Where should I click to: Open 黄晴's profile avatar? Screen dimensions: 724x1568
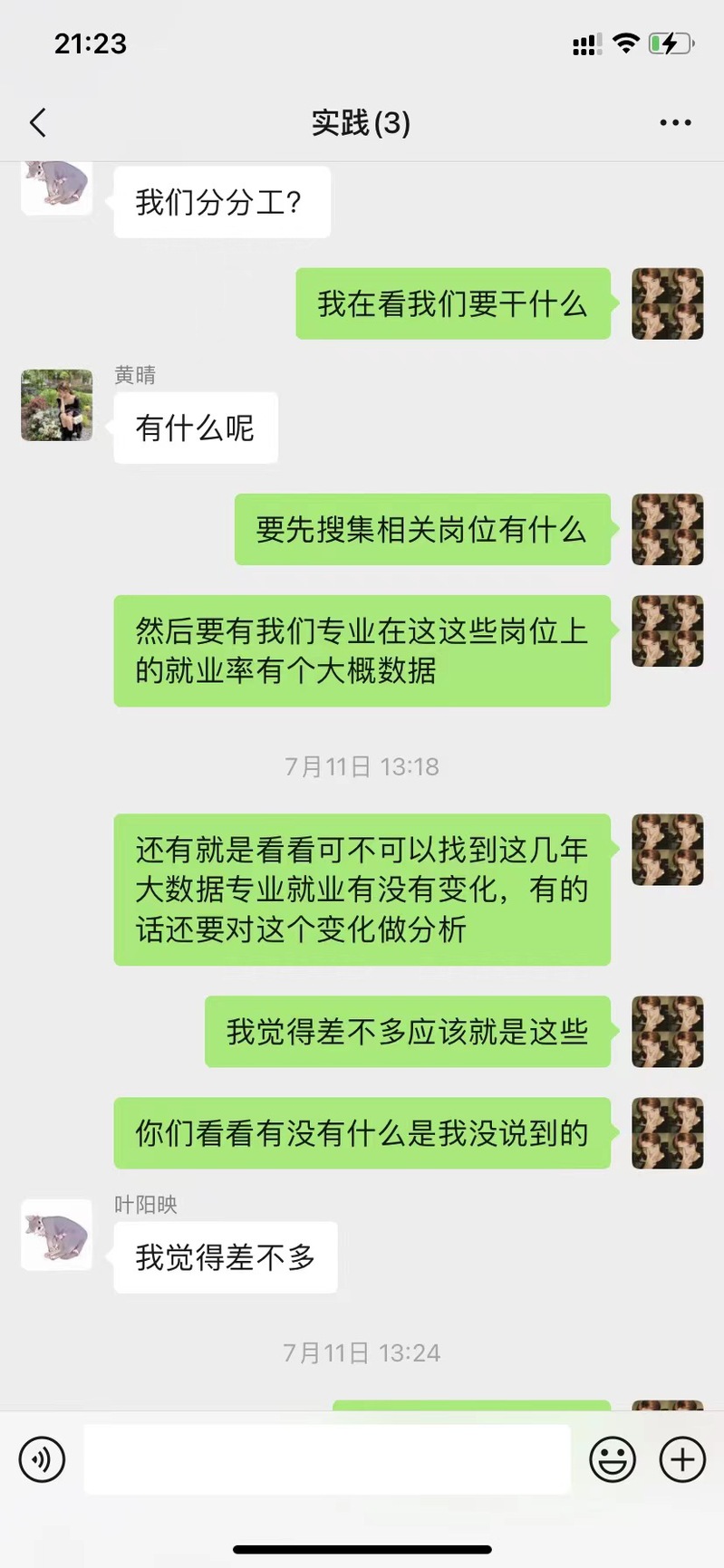(x=57, y=405)
